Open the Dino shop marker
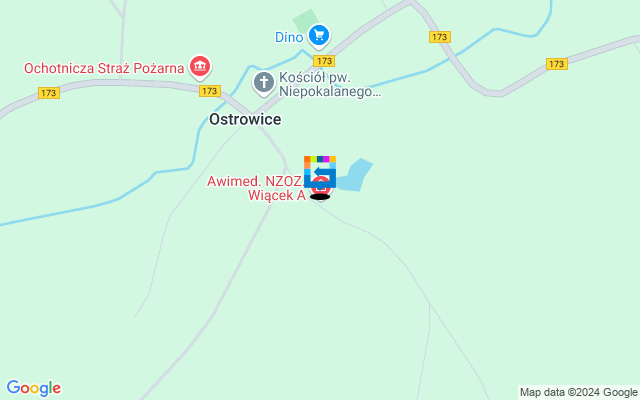This screenshot has height=400, width=640. click(318, 37)
